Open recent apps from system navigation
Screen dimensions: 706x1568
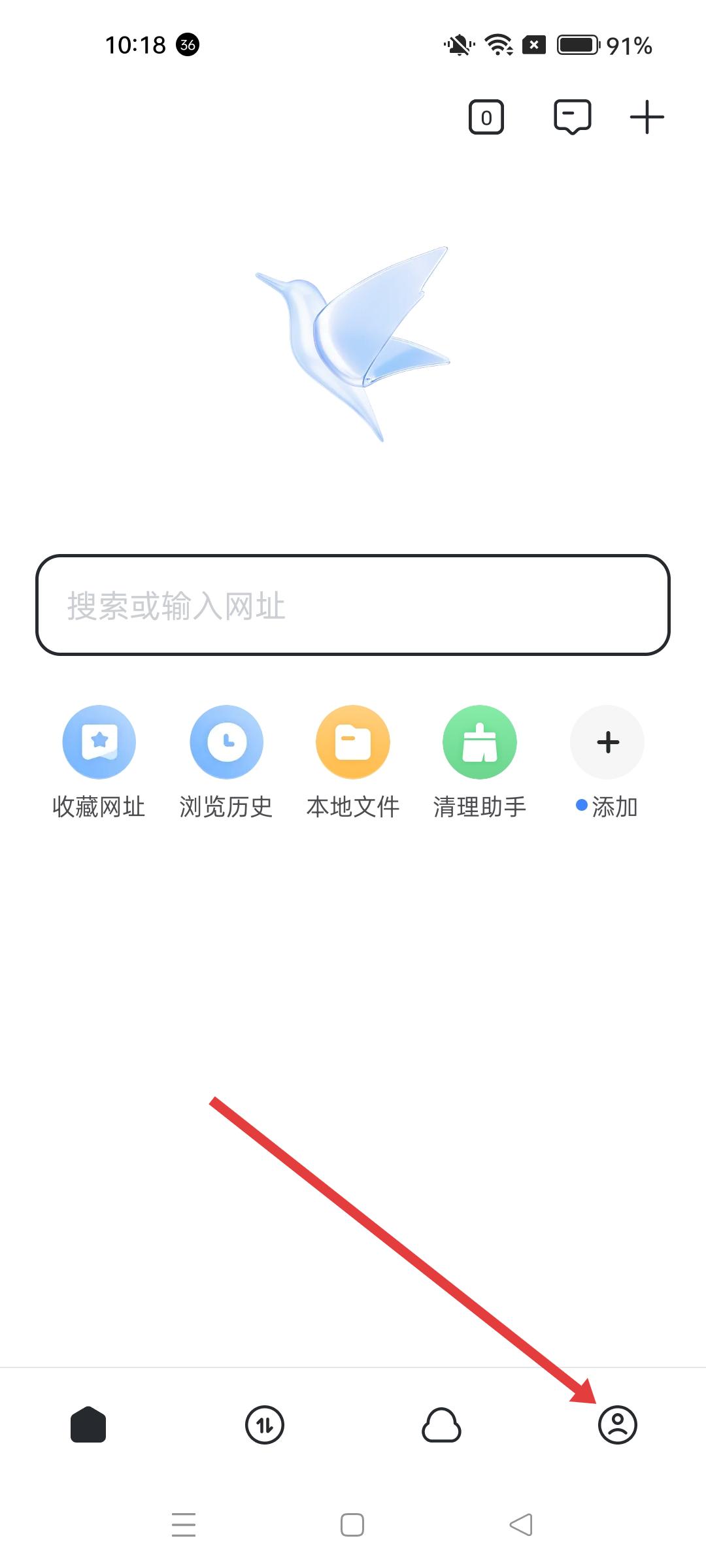[x=184, y=1525]
